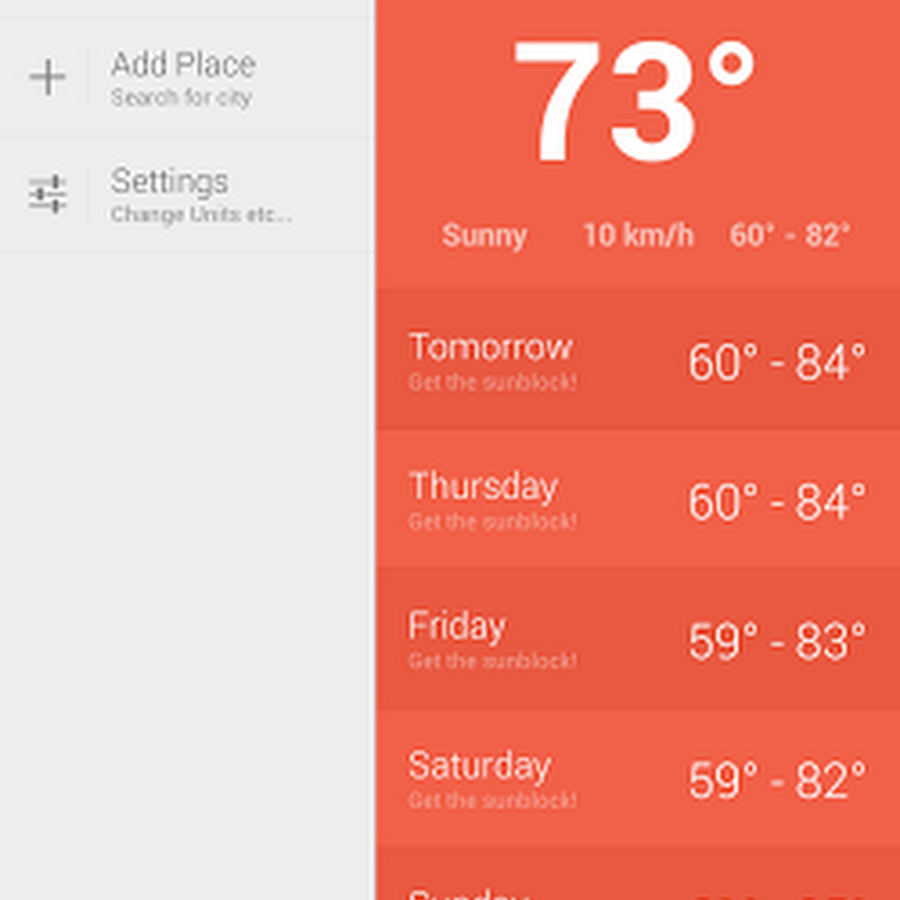This screenshot has width=900, height=900.
Task: Open Tomorrow's forecast row
Action: pos(637,360)
